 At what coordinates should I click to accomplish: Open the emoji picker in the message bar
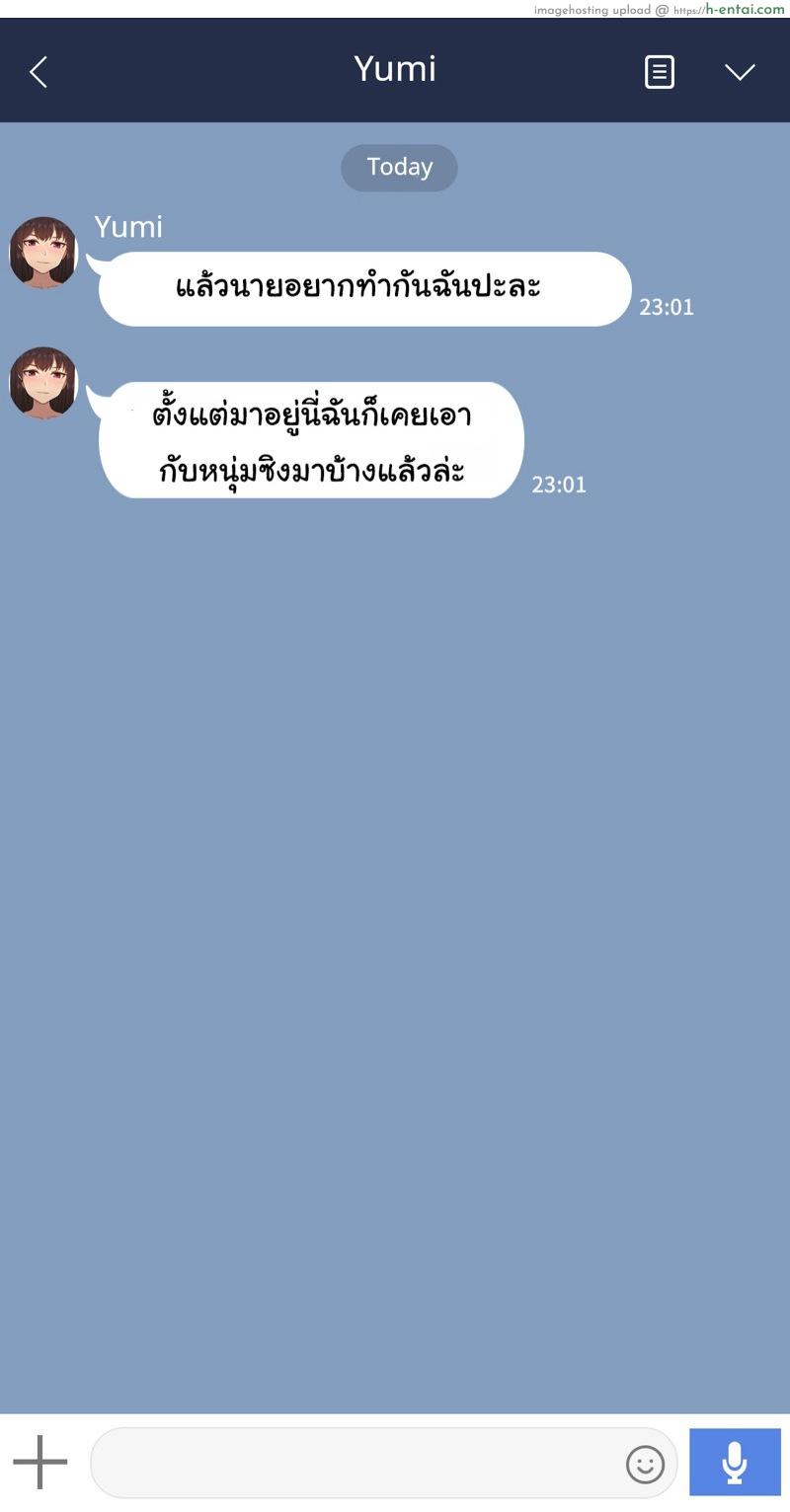pos(644,1466)
